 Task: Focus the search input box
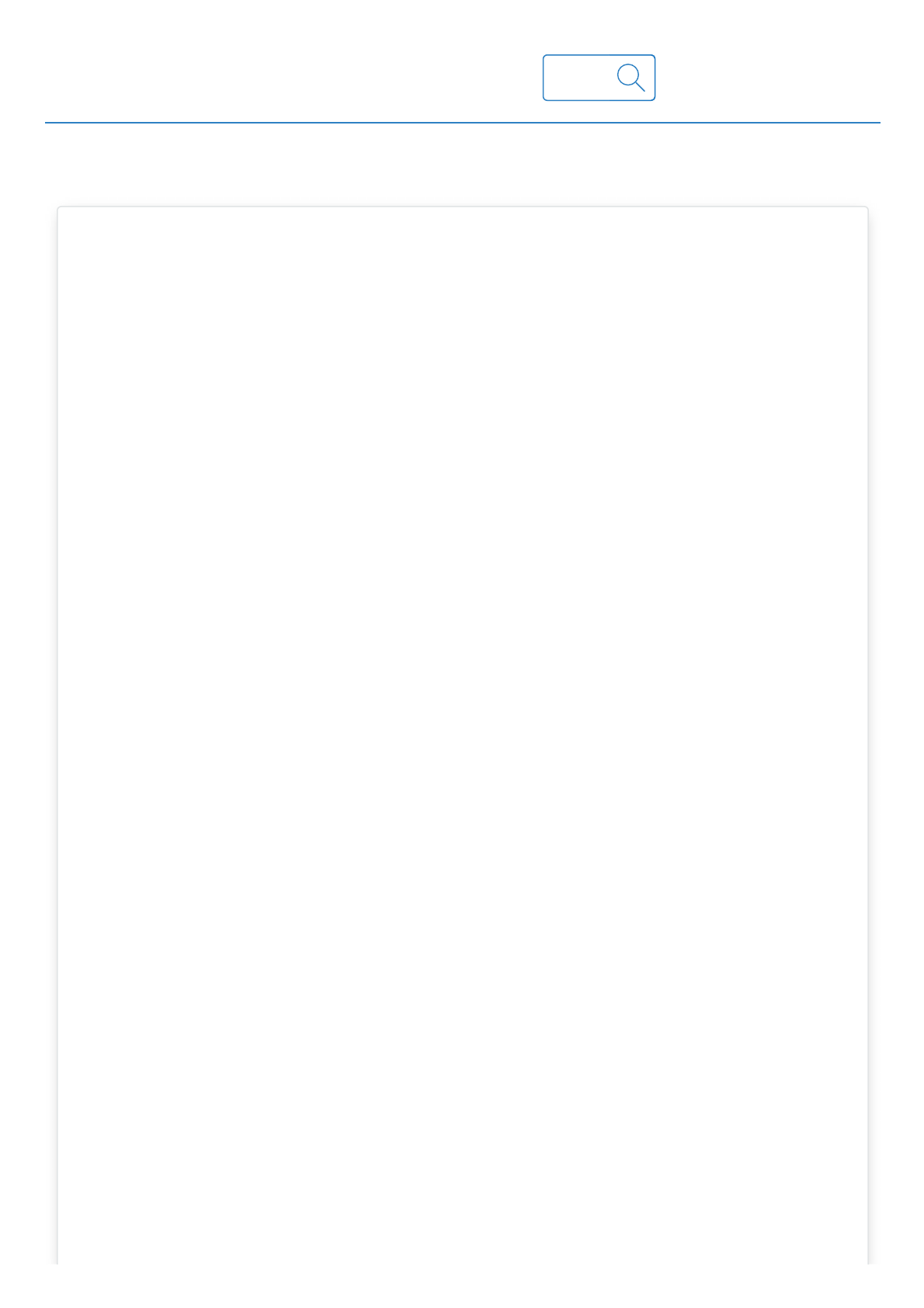click(578, 78)
